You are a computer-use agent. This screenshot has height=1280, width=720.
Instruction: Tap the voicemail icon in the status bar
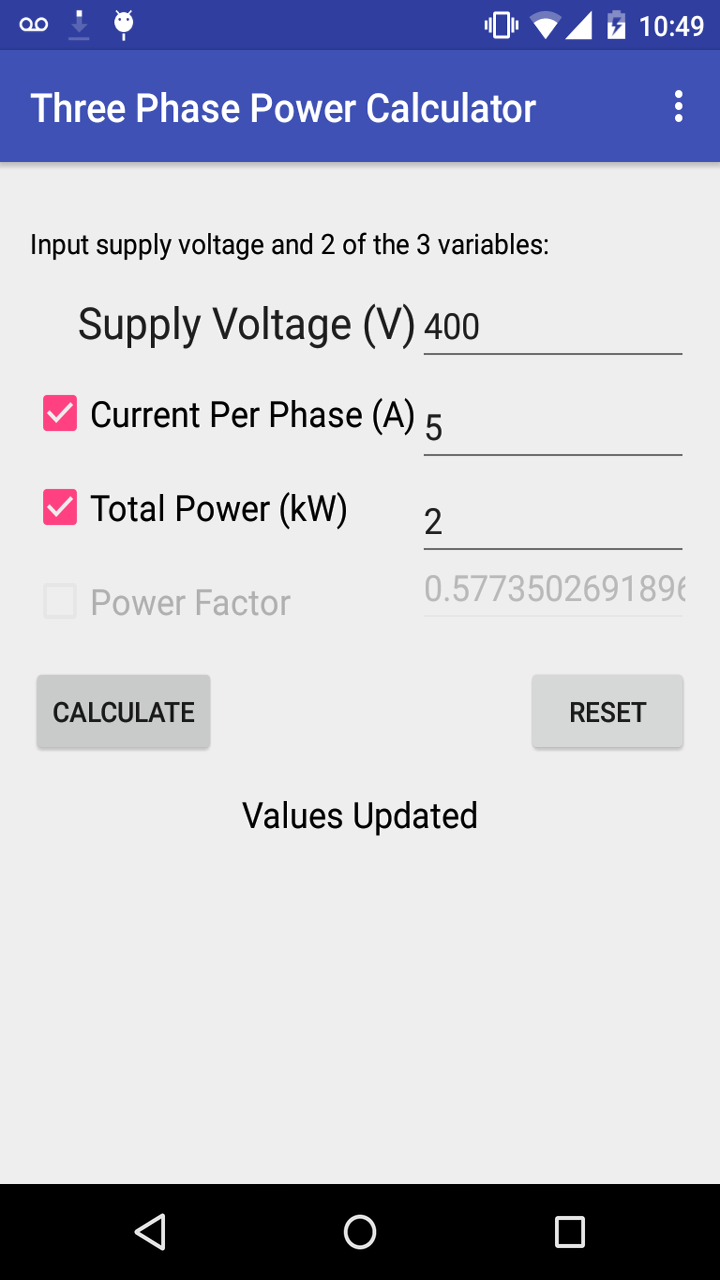click(x=33, y=25)
